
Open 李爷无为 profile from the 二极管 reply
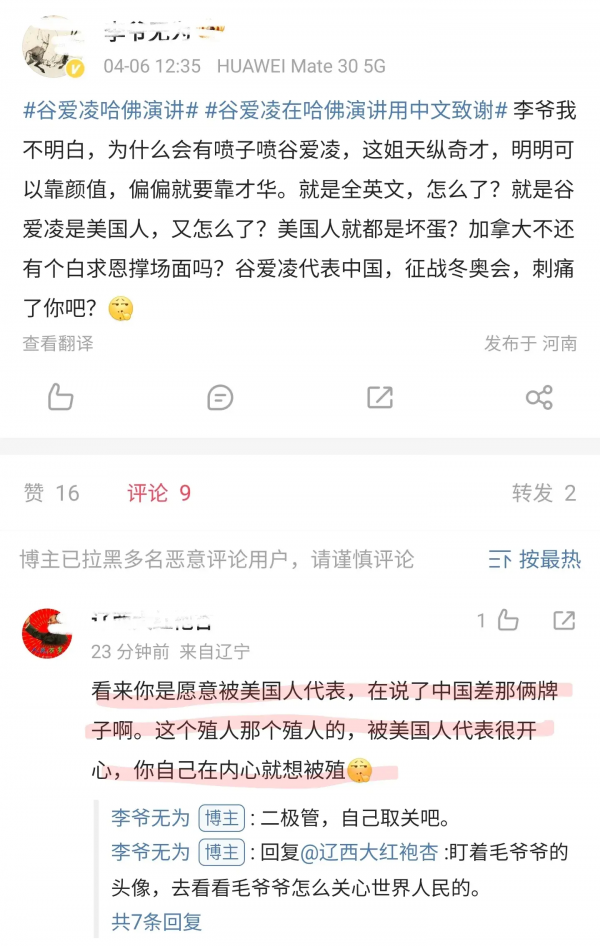(150, 818)
